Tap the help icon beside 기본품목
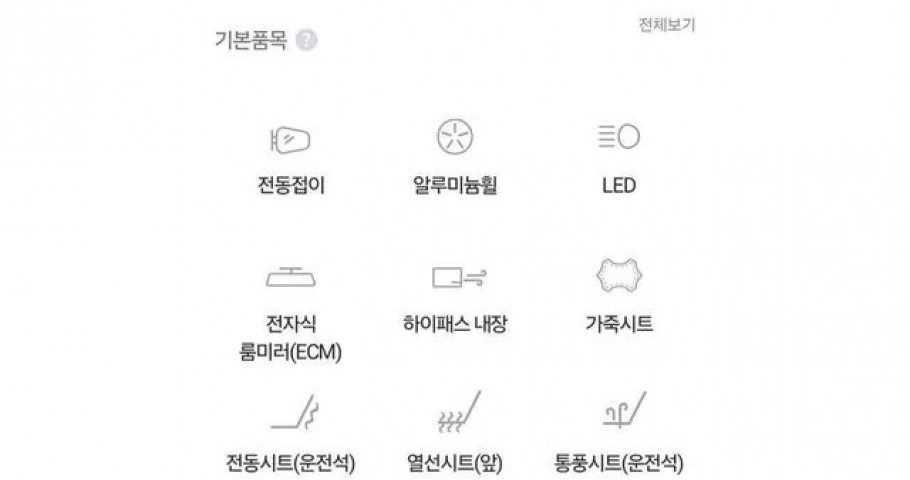Viewport: 910px width, 480px height. click(x=307, y=41)
